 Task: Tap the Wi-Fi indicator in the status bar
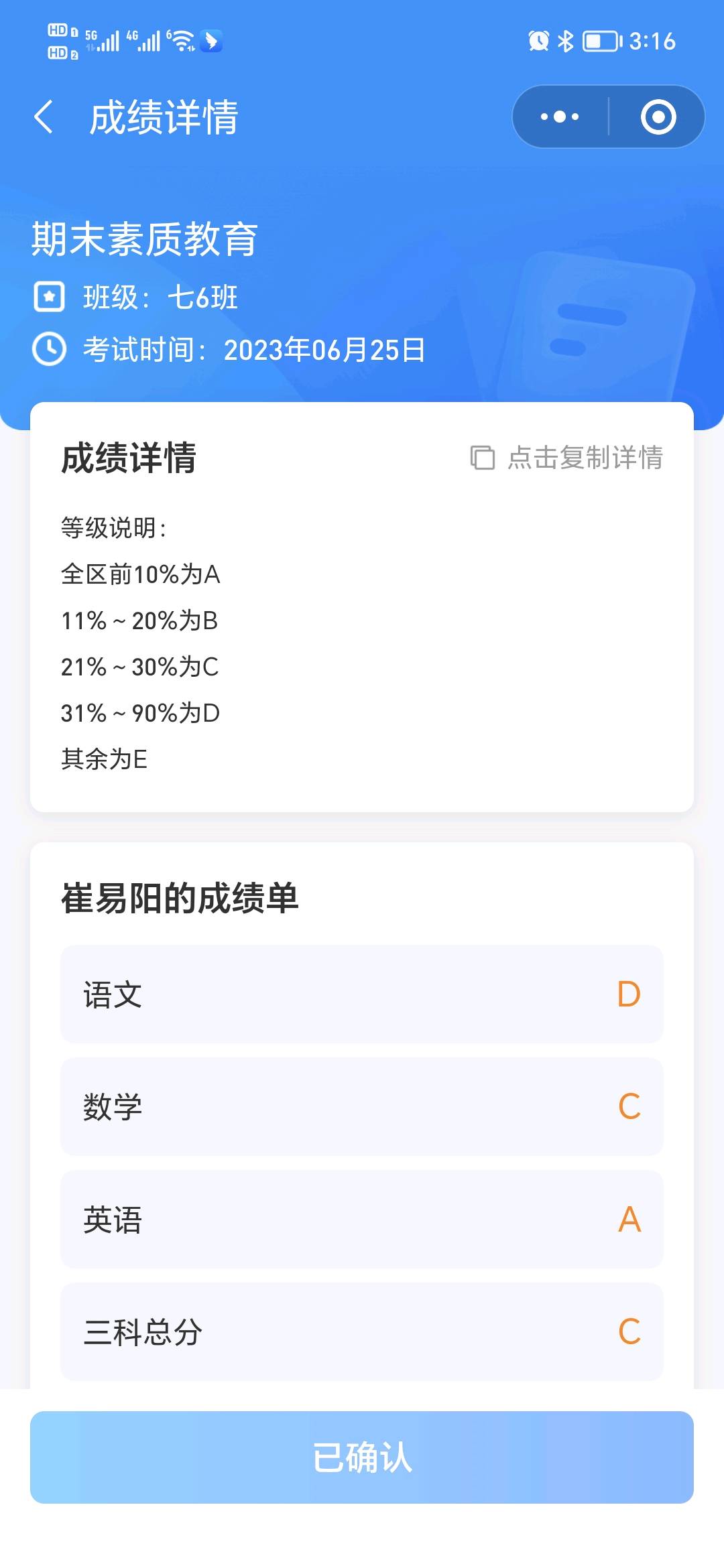pos(180,39)
